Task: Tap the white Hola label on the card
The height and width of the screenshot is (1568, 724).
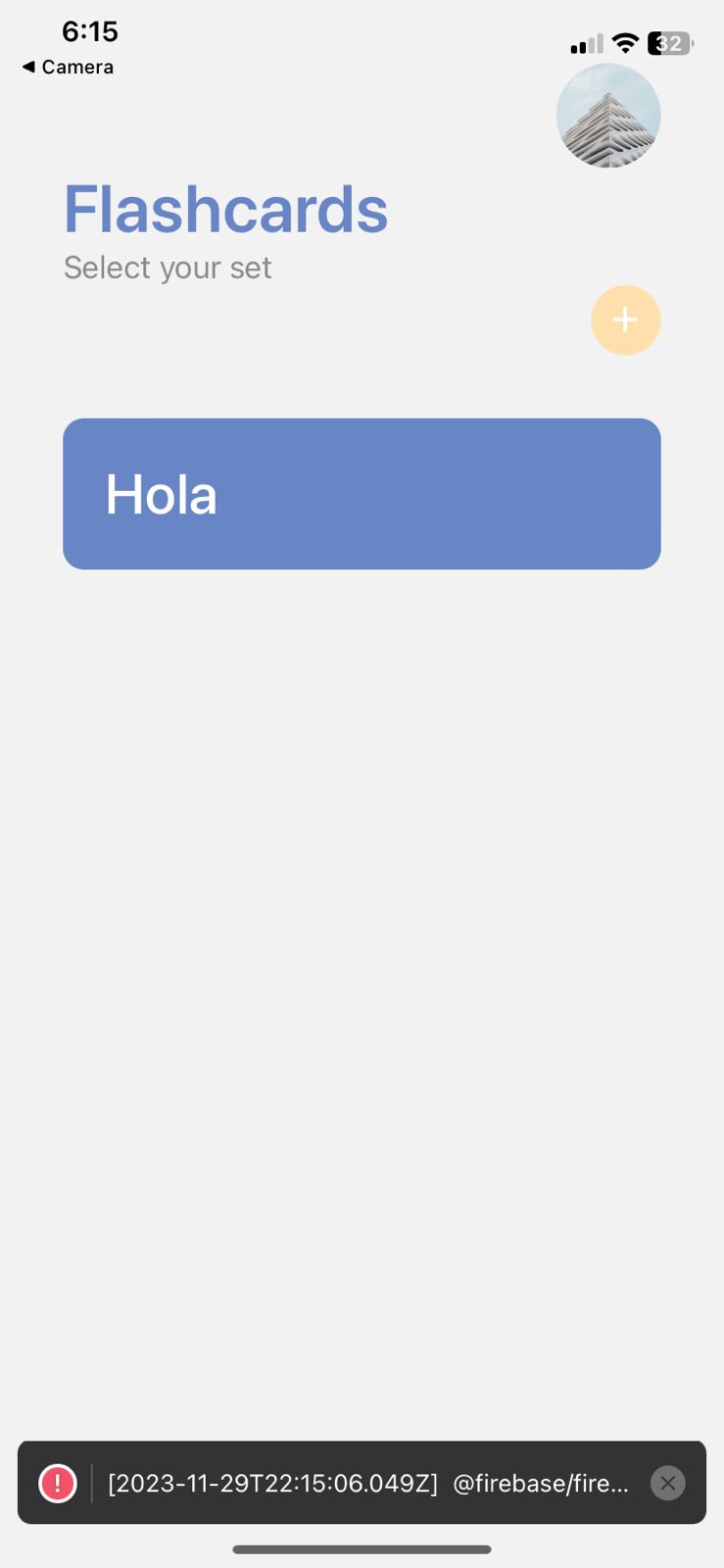Action: (x=161, y=493)
